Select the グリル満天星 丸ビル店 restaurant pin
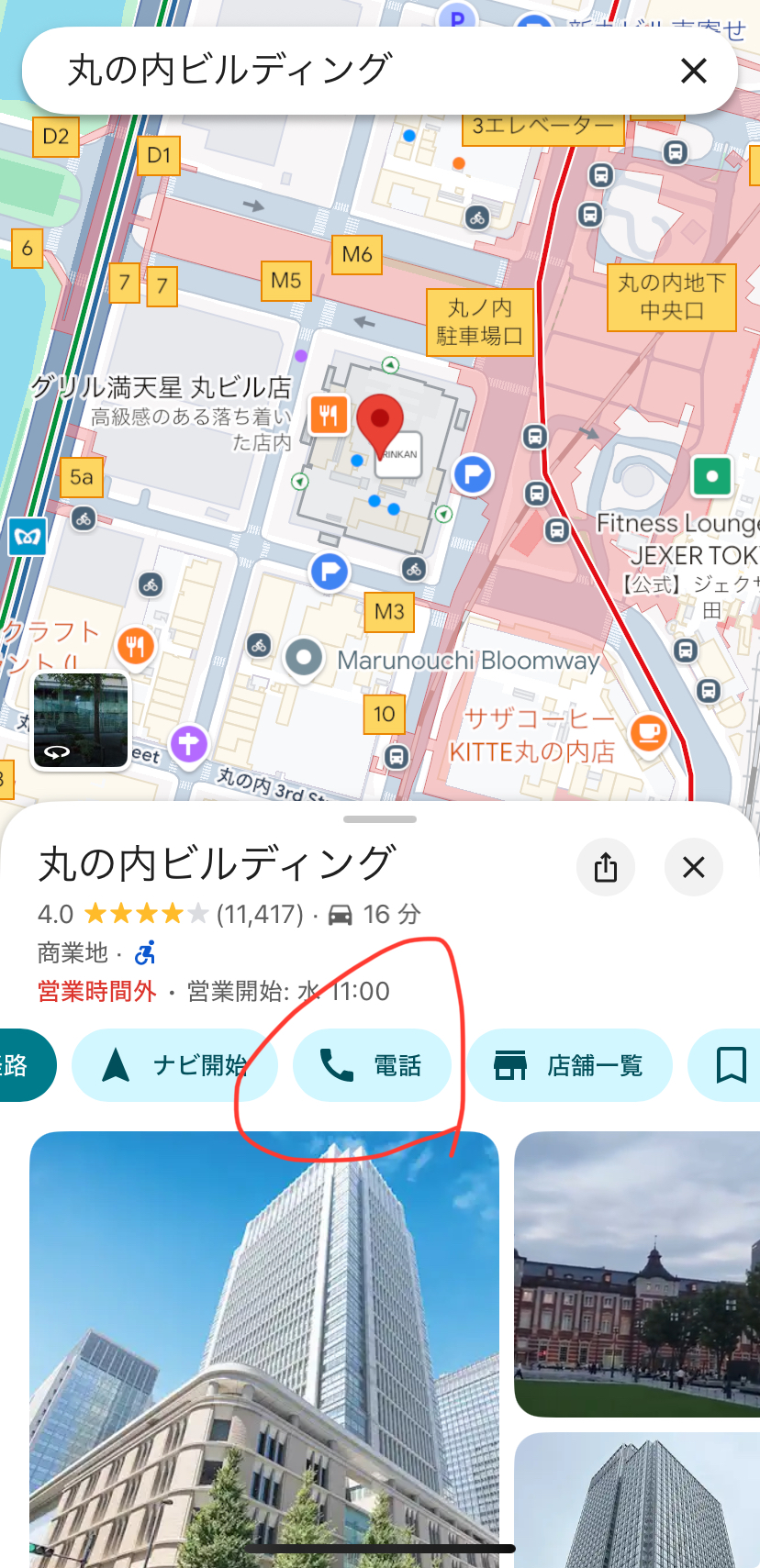 328,416
